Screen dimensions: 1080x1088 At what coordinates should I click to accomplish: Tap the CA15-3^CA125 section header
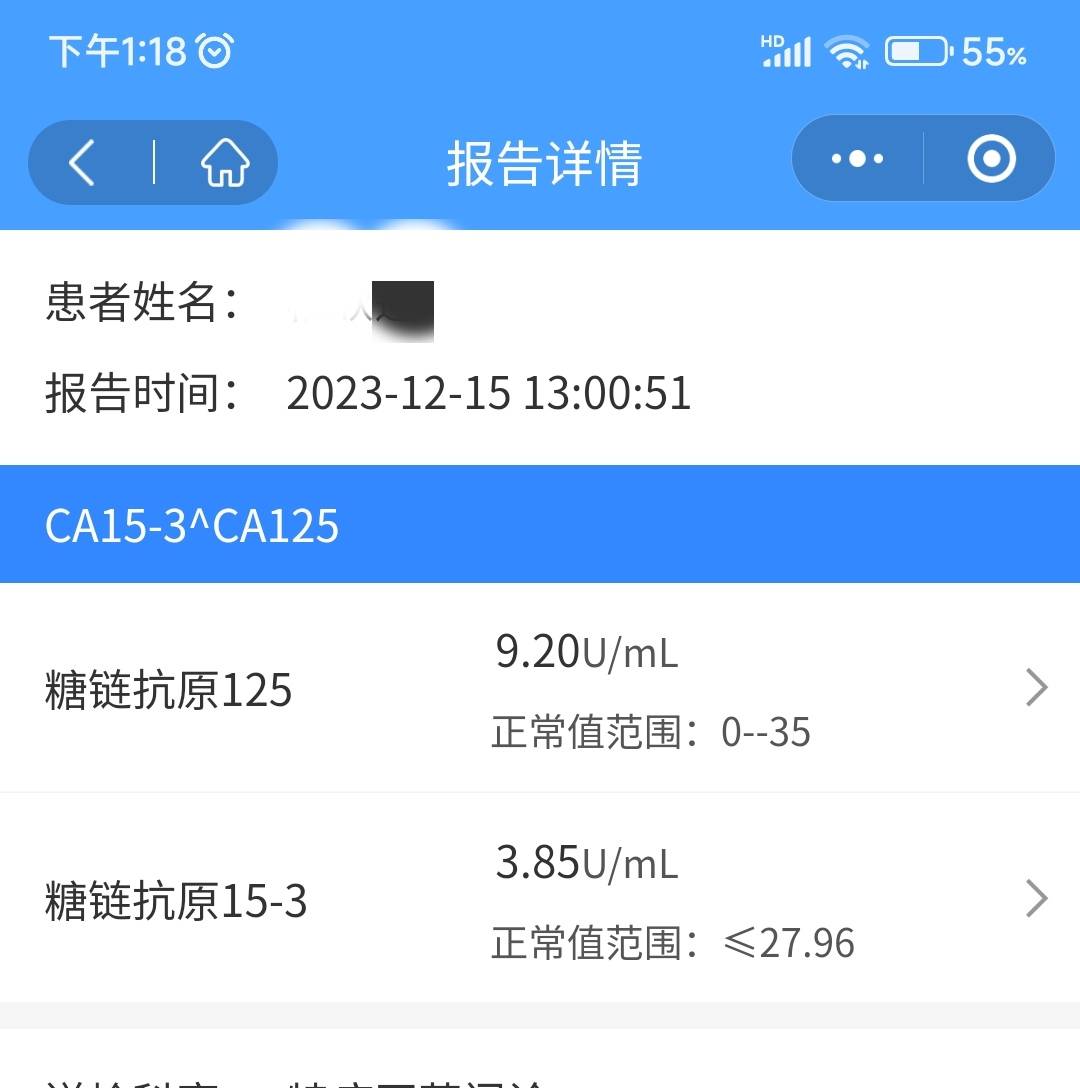pyautogui.click(x=193, y=524)
